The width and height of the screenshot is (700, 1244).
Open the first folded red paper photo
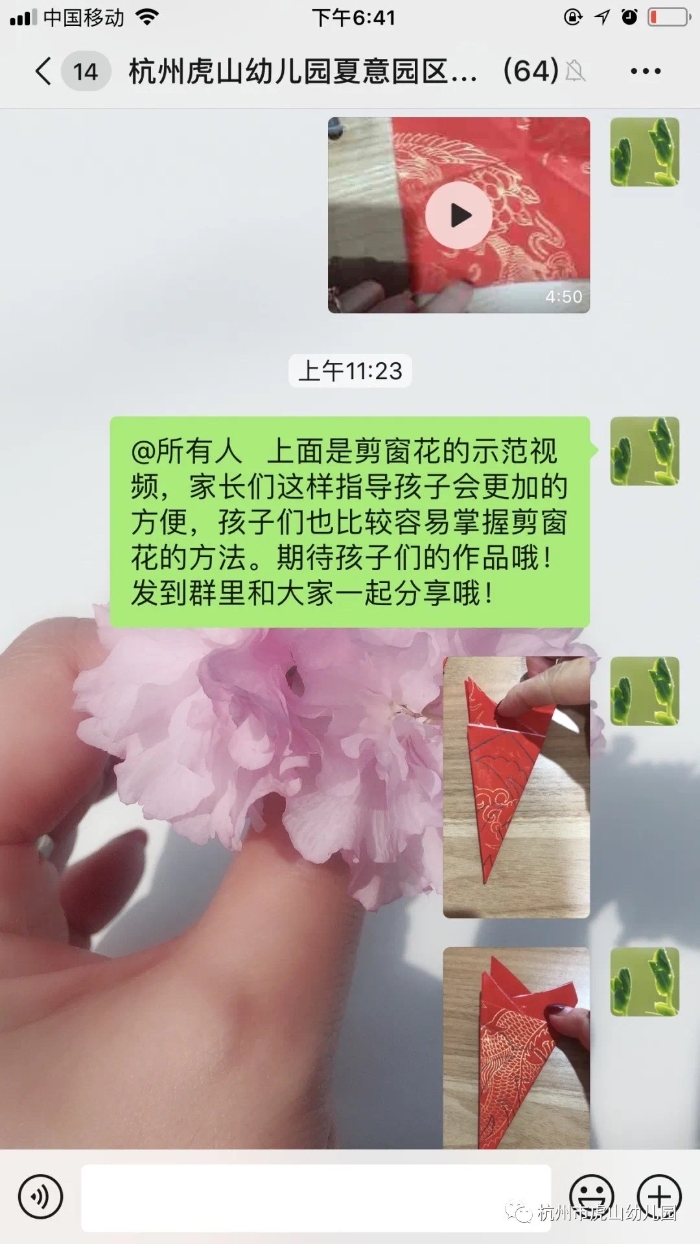[x=516, y=787]
